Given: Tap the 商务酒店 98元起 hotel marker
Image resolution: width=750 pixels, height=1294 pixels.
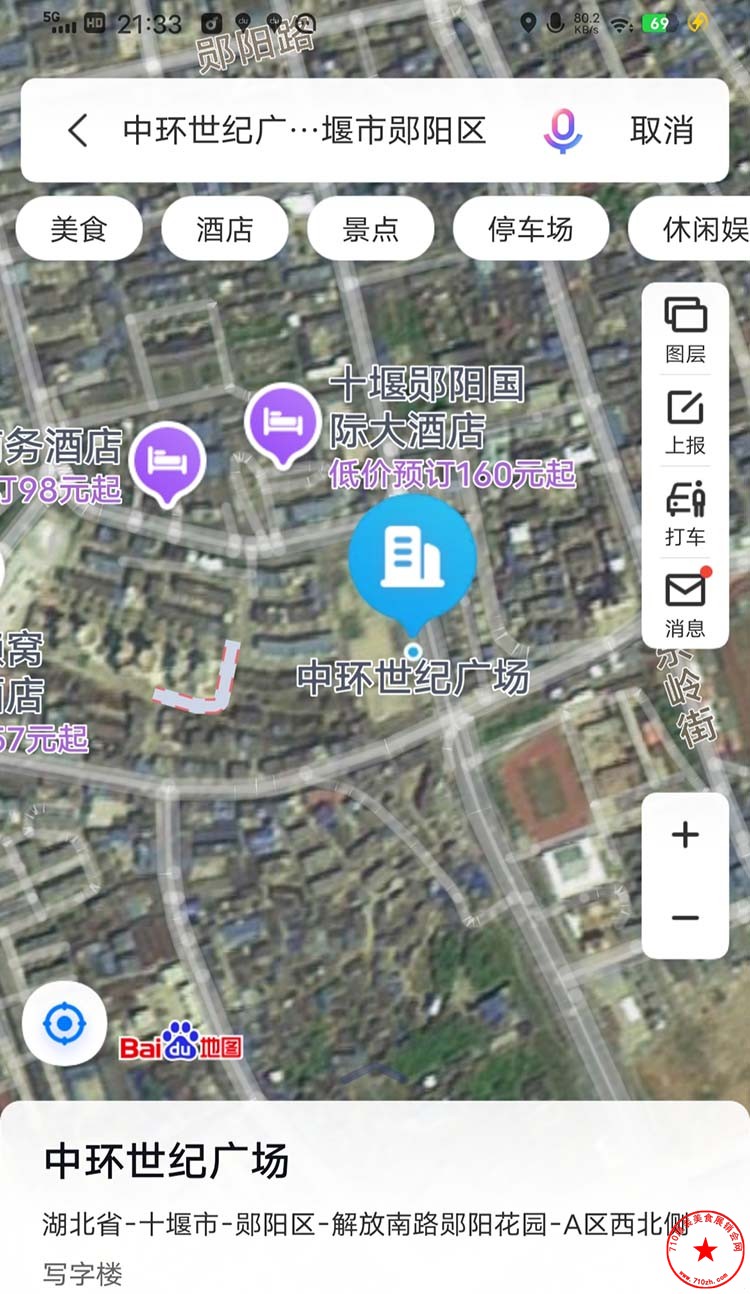Looking at the screenshot, I should point(166,463).
